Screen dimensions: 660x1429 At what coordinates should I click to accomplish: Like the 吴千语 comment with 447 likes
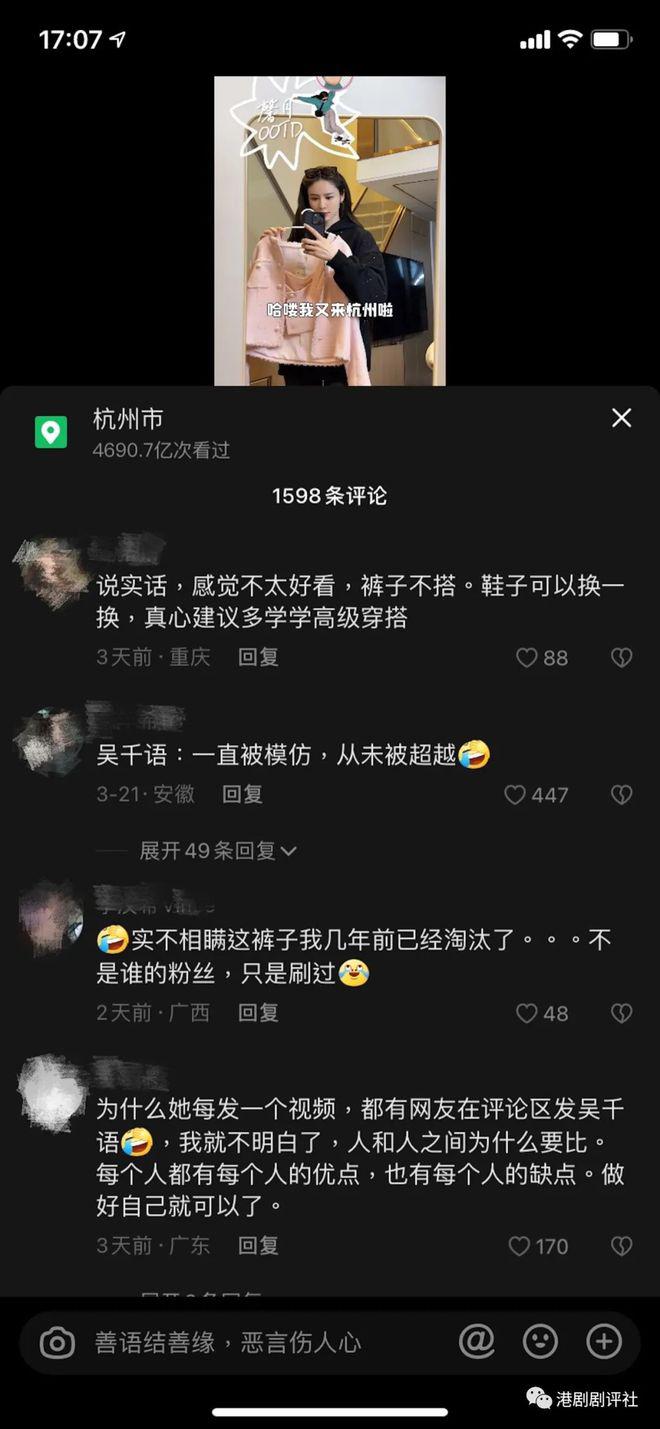pos(515,795)
